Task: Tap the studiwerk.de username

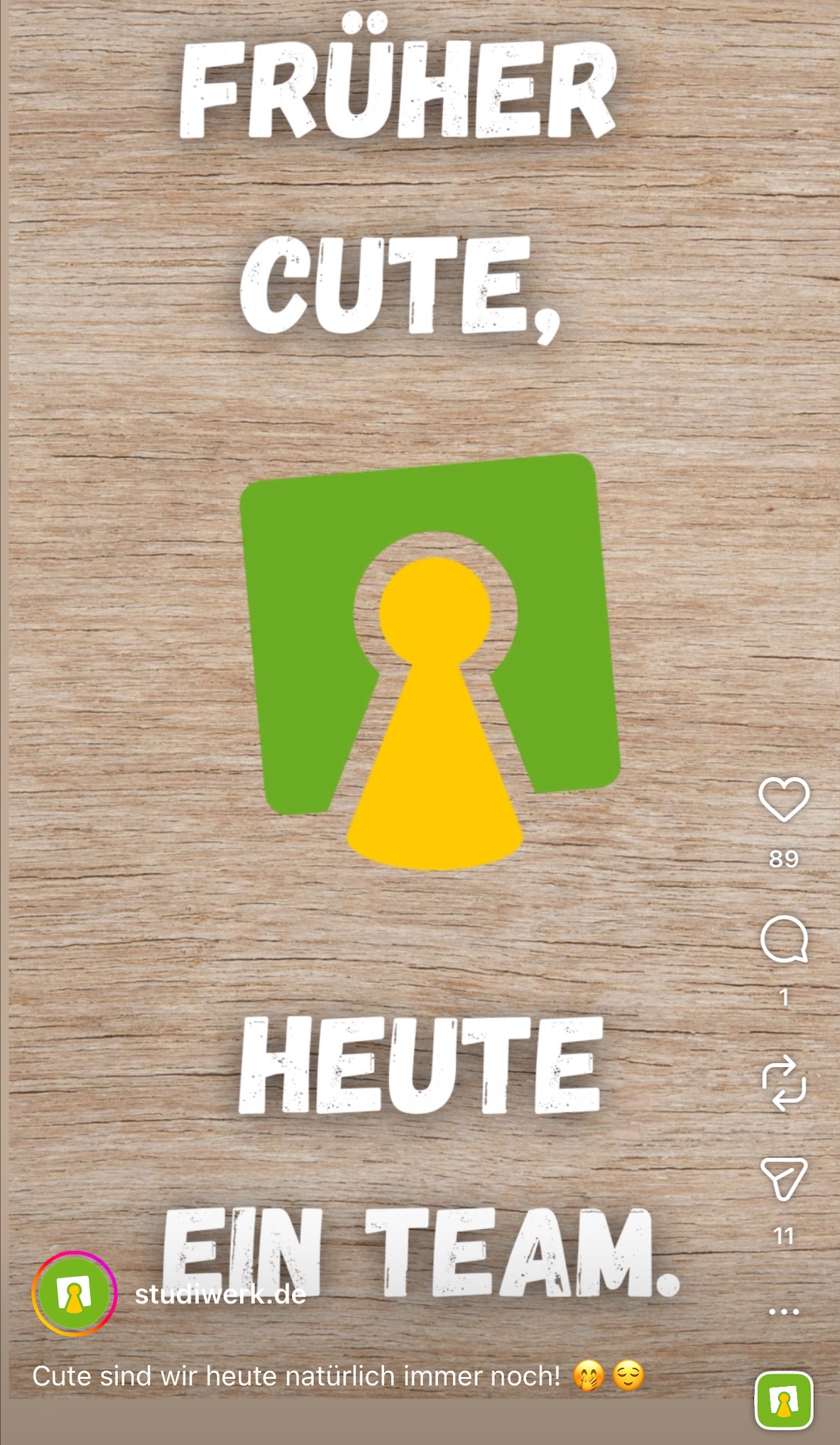Action: 220,1294
